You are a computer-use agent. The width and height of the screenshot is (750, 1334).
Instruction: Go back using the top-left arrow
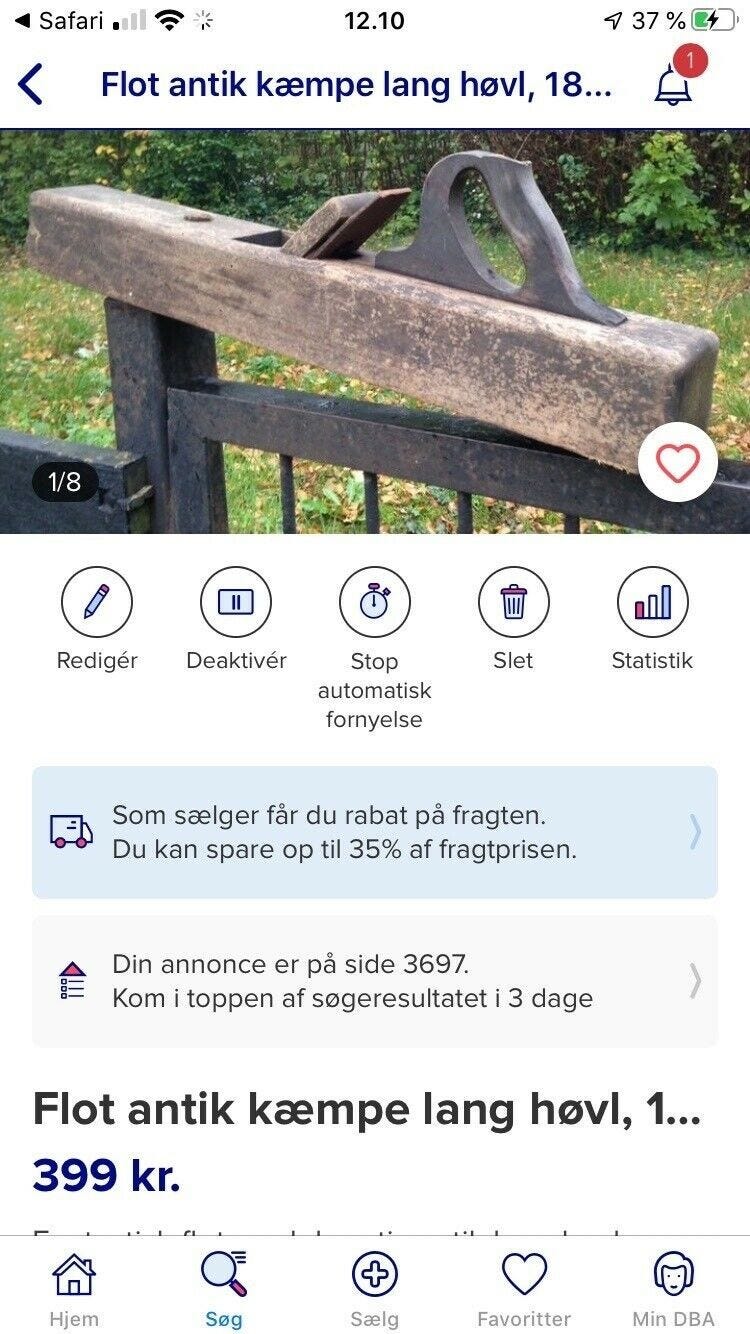(x=31, y=84)
